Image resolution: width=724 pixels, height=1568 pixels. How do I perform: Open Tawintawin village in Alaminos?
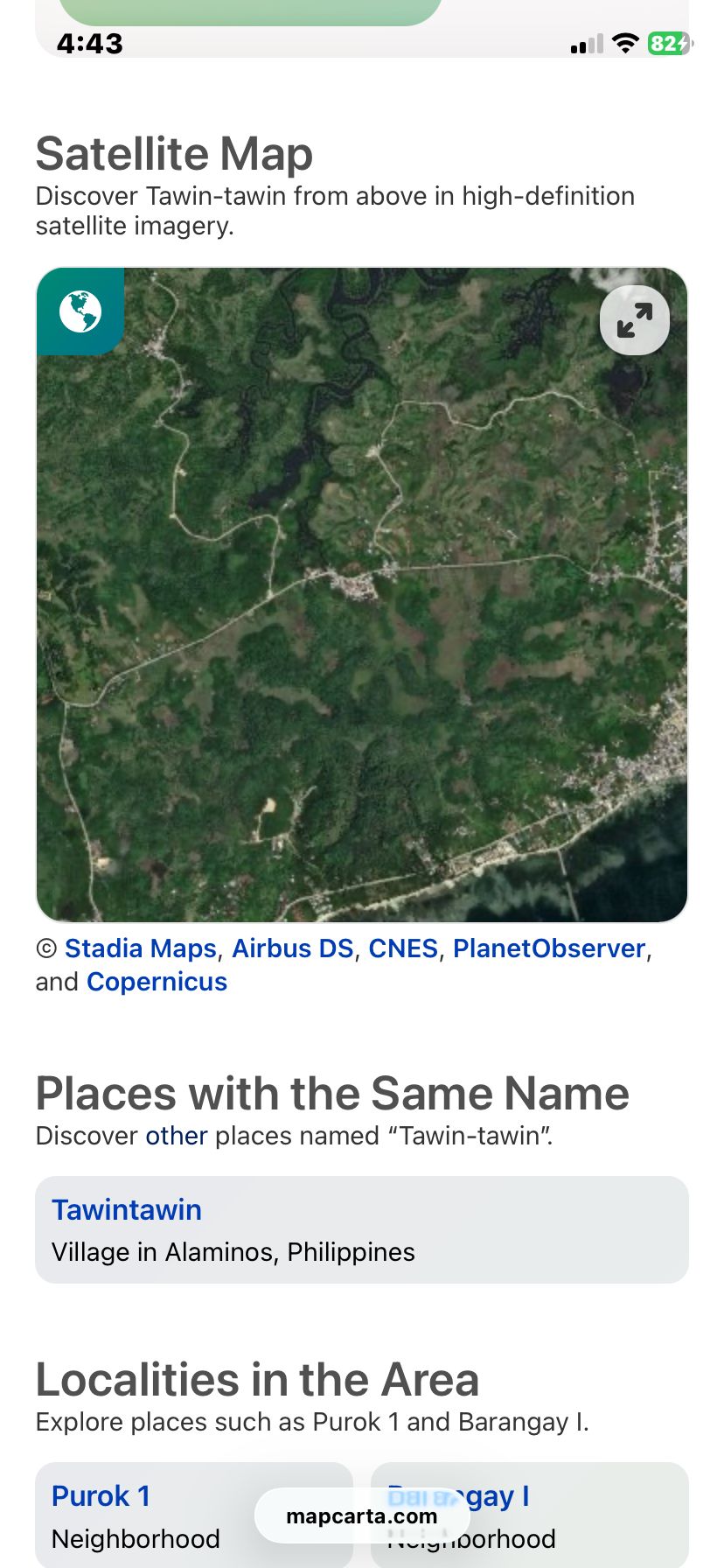[126, 1210]
